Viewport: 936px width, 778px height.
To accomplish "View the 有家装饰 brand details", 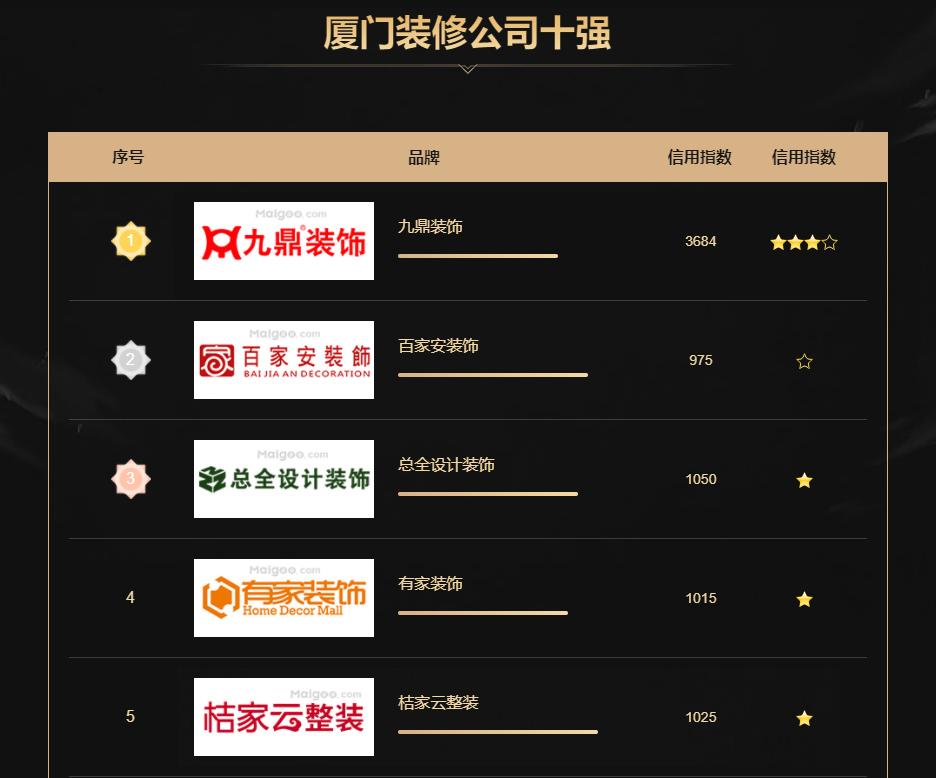I will [x=430, y=584].
